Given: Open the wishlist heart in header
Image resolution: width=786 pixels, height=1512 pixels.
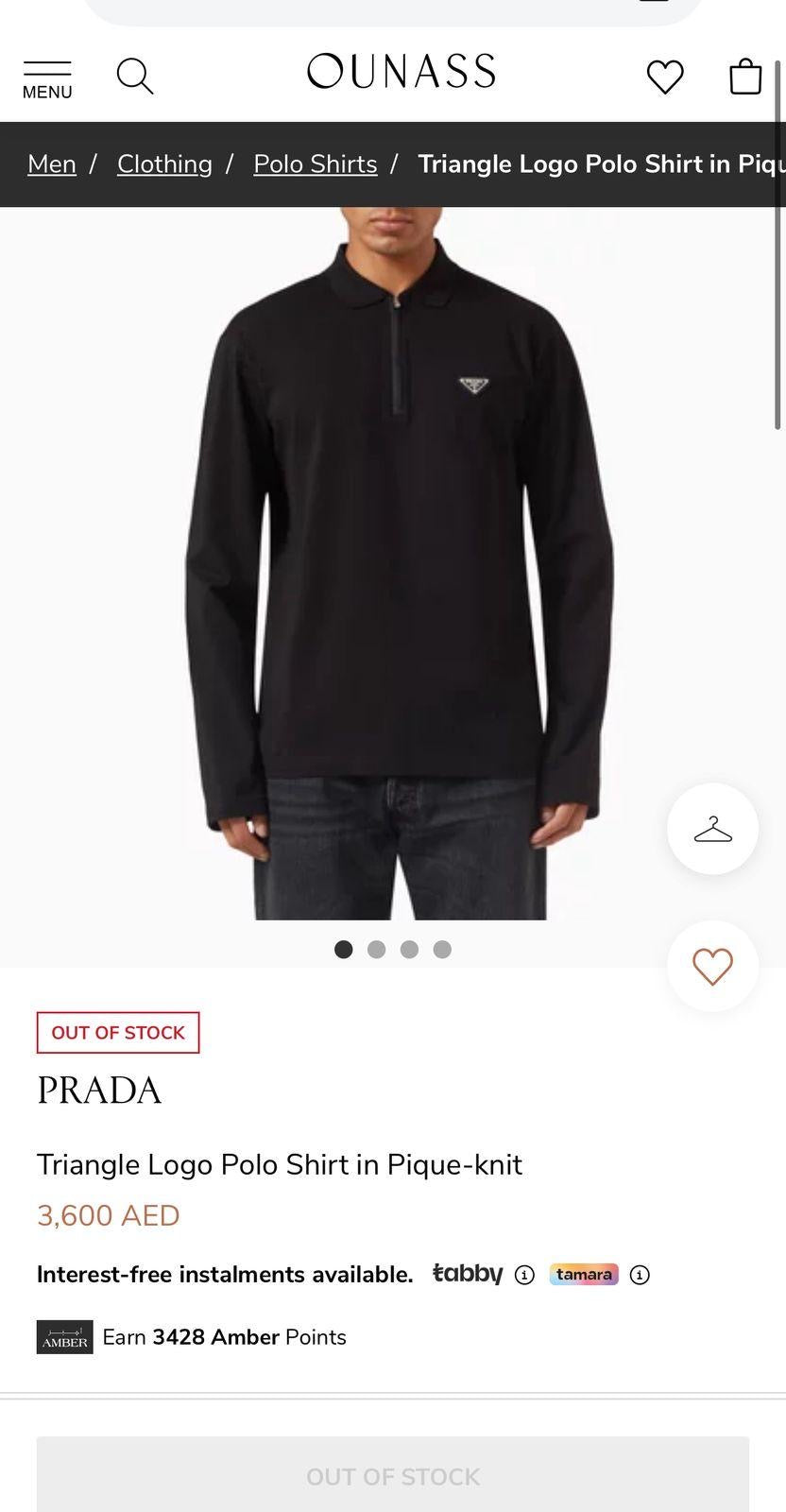Looking at the screenshot, I should coord(665,77).
